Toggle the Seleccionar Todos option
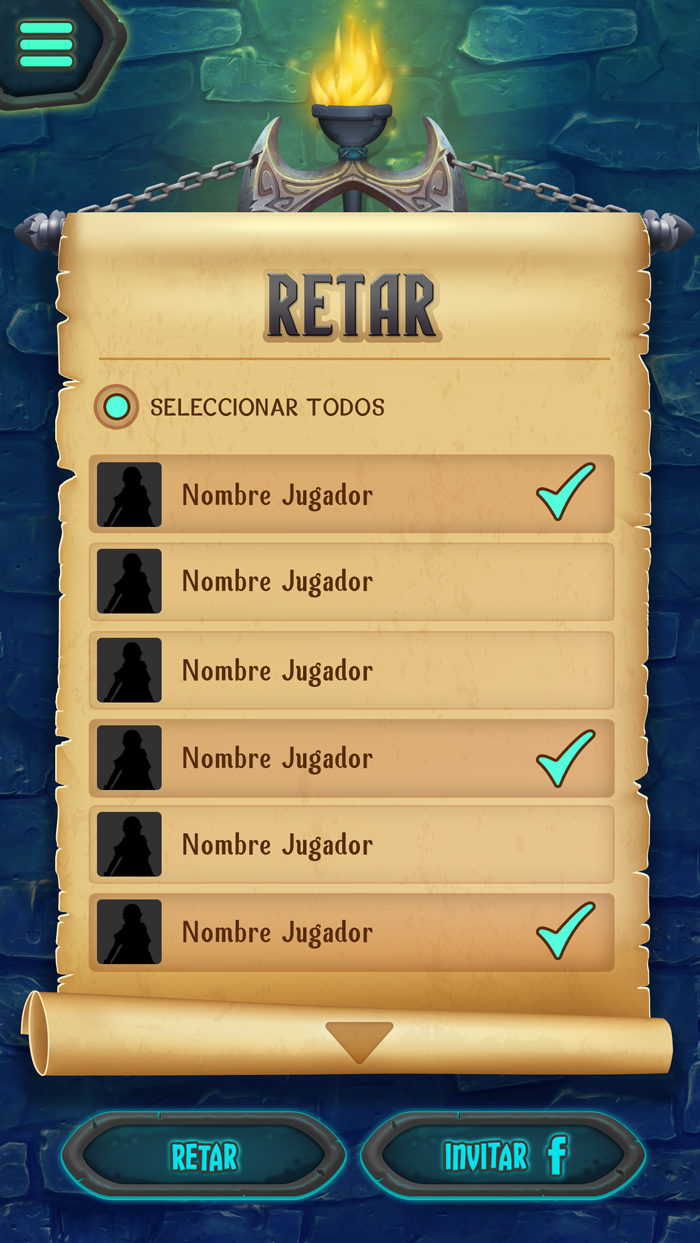The width and height of the screenshot is (700, 1243). (x=117, y=407)
